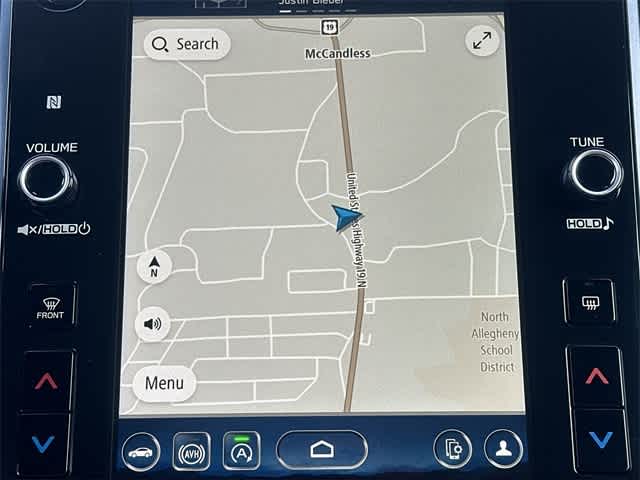
Task: Open the car settings icon
Action: point(141,451)
